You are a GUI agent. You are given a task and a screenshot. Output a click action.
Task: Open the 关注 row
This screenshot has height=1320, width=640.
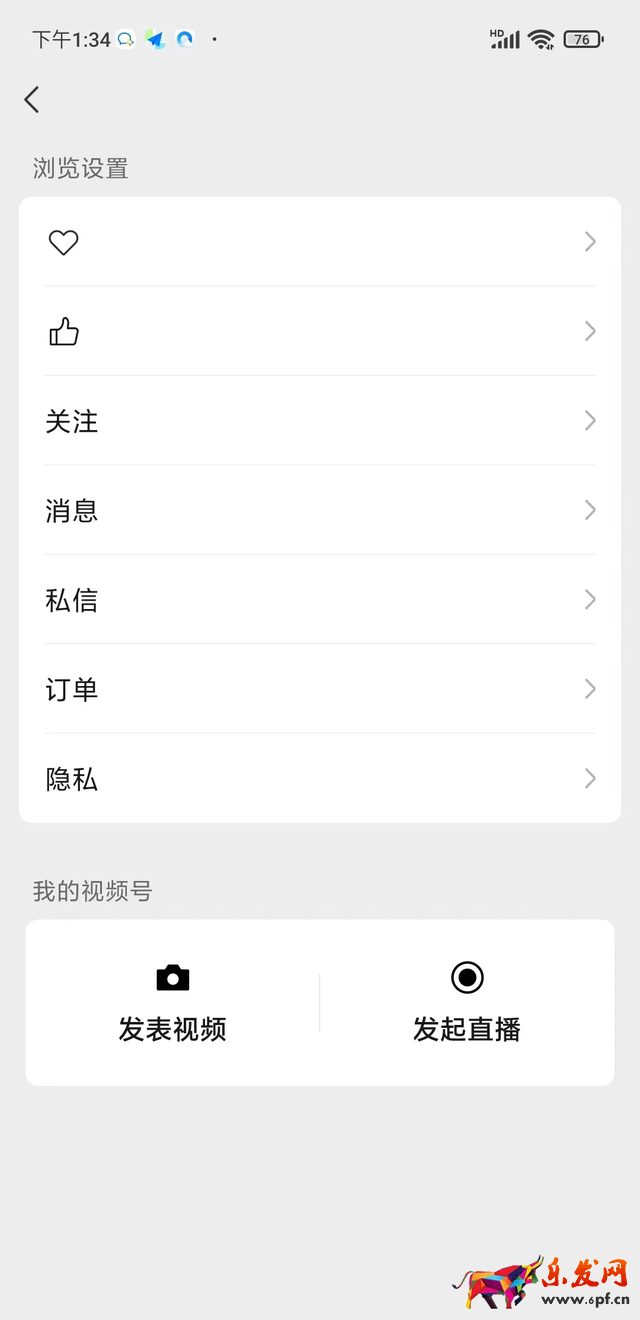320,421
